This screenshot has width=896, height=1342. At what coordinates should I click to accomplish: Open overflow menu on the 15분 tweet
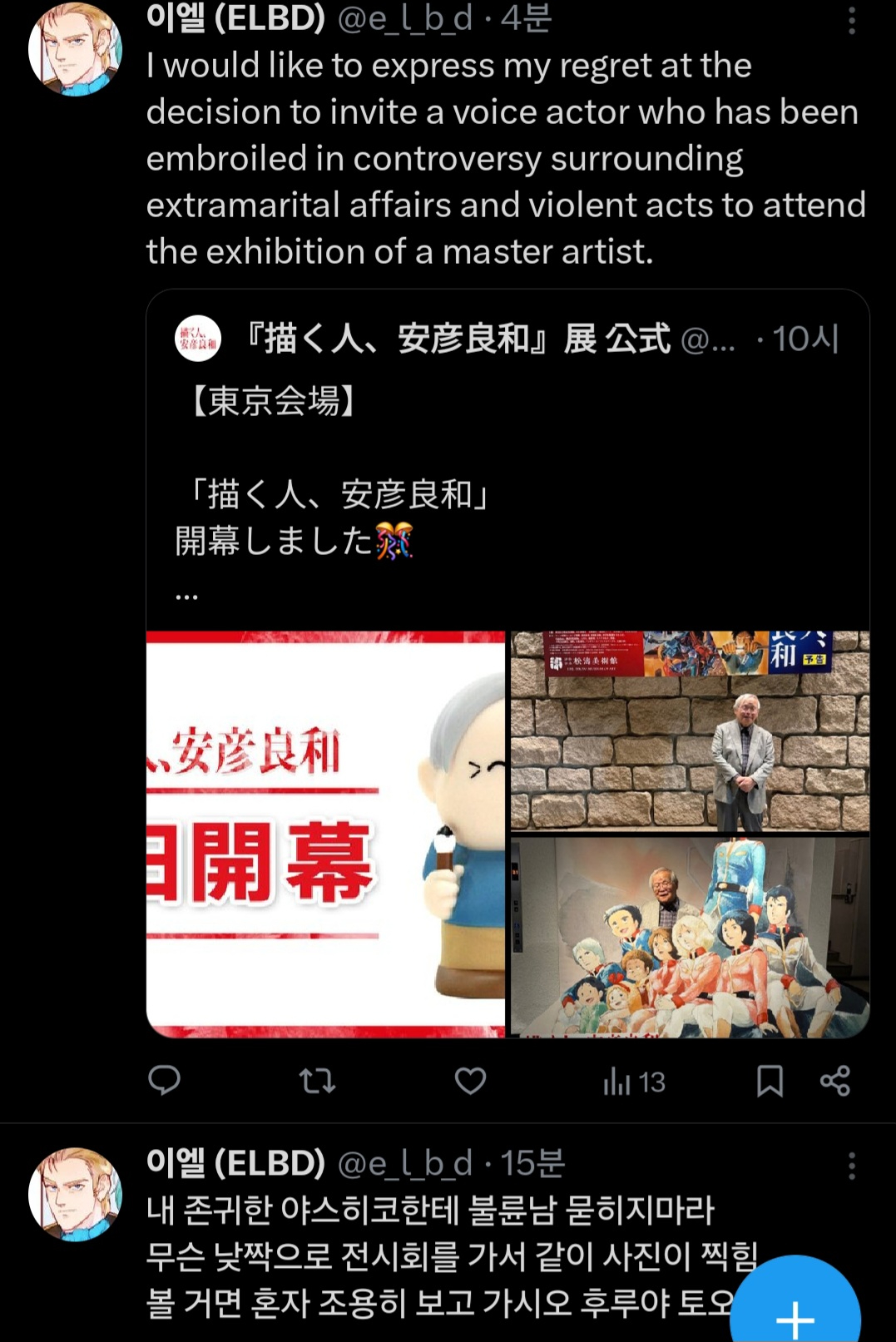tap(851, 1166)
